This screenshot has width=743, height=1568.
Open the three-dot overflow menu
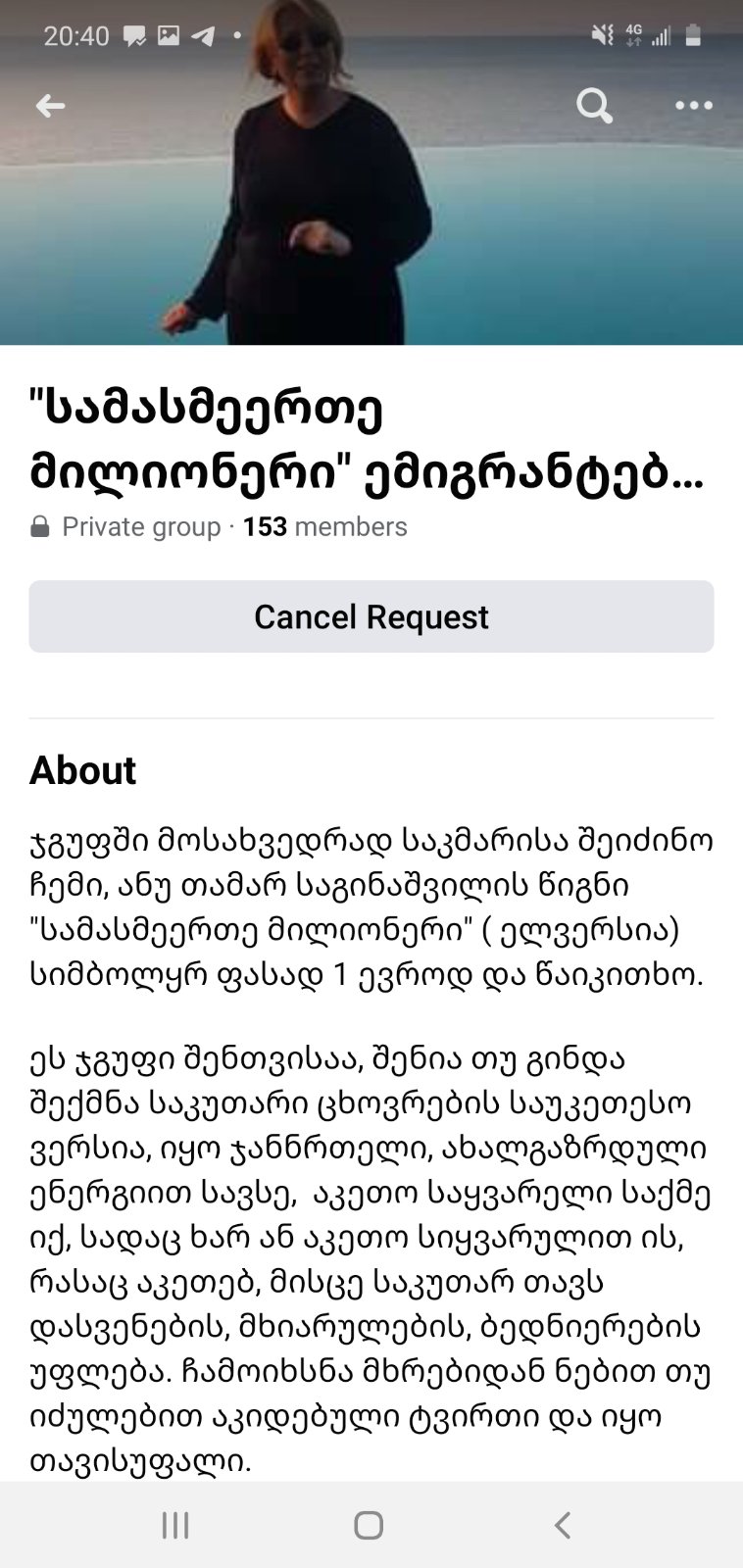(694, 106)
